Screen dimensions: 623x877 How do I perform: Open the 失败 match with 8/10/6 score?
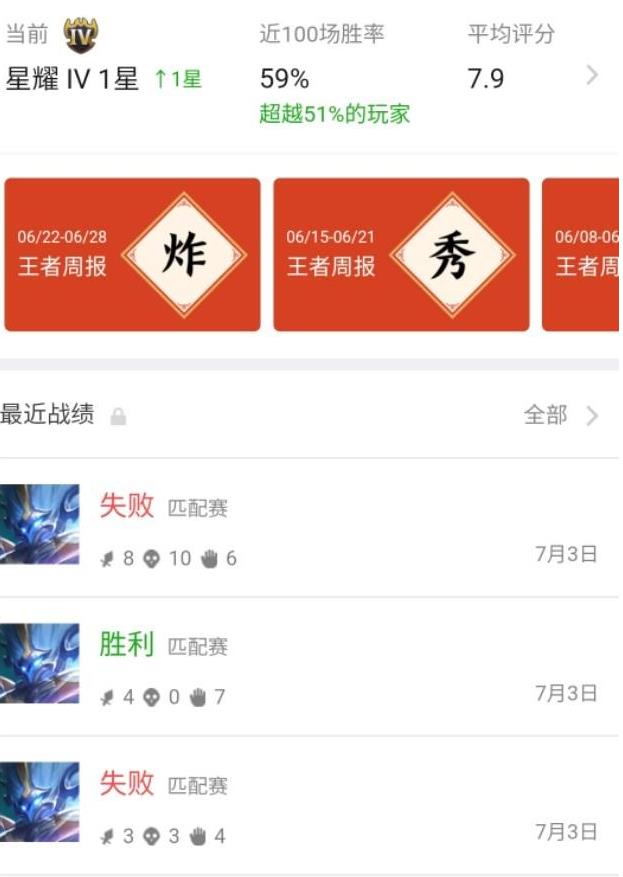pos(310,529)
